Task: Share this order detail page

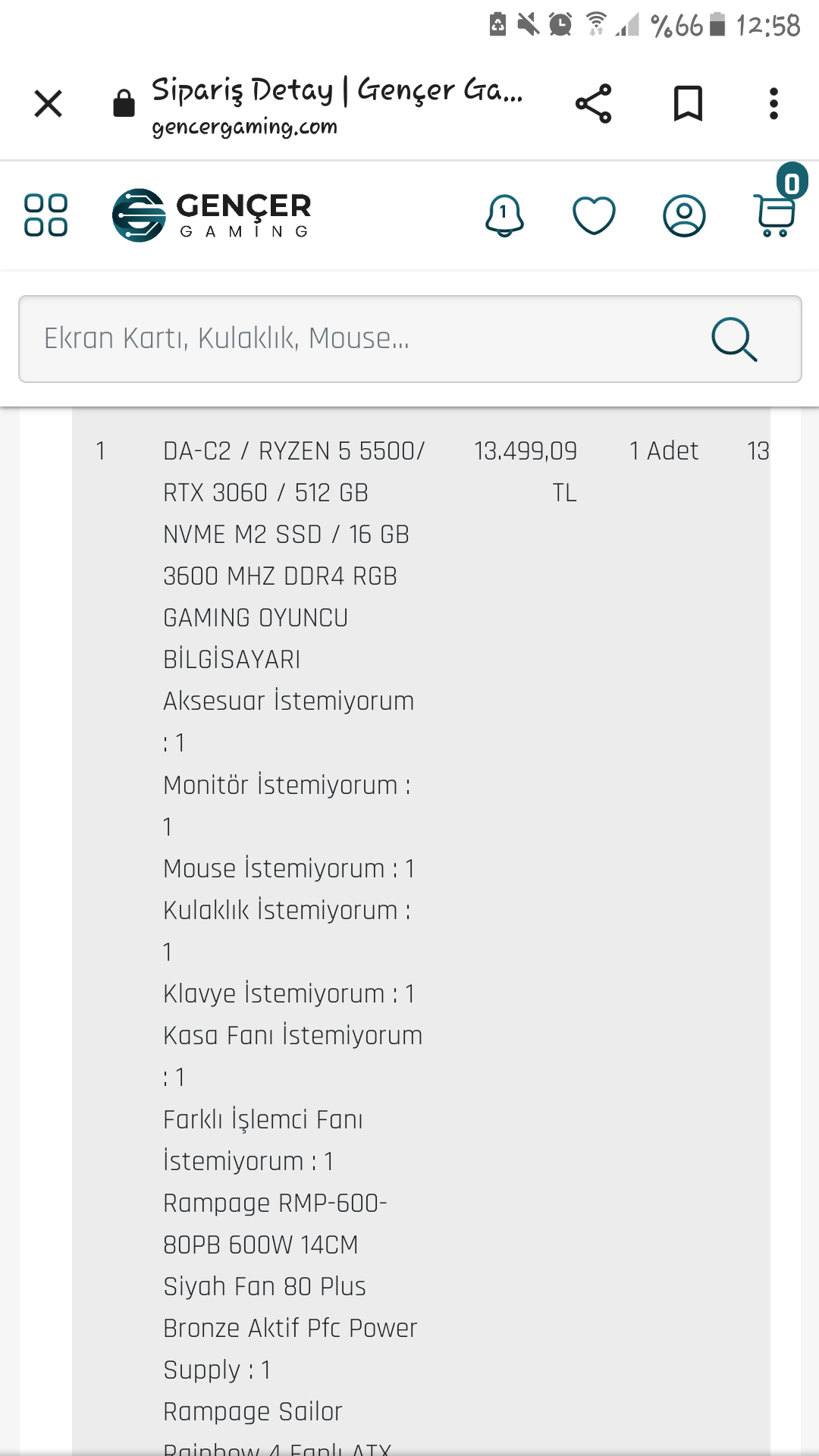Action: point(593,104)
